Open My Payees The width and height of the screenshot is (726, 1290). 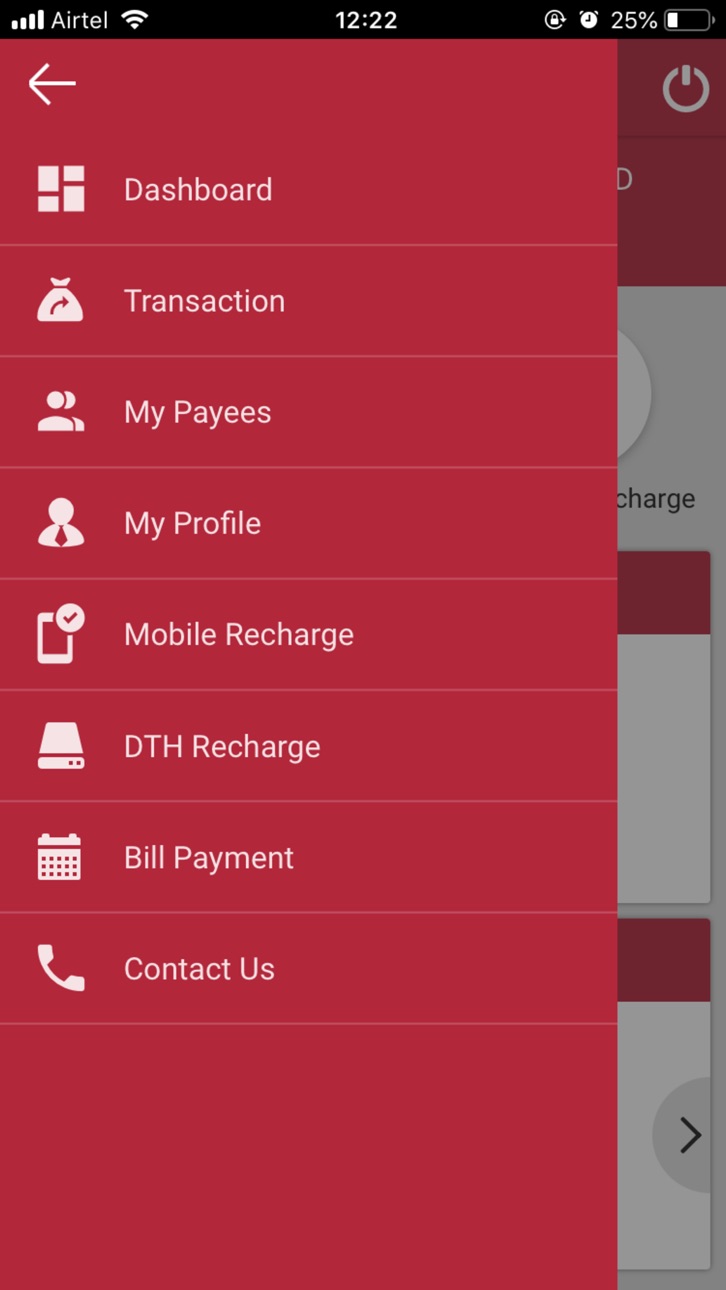point(308,412)
